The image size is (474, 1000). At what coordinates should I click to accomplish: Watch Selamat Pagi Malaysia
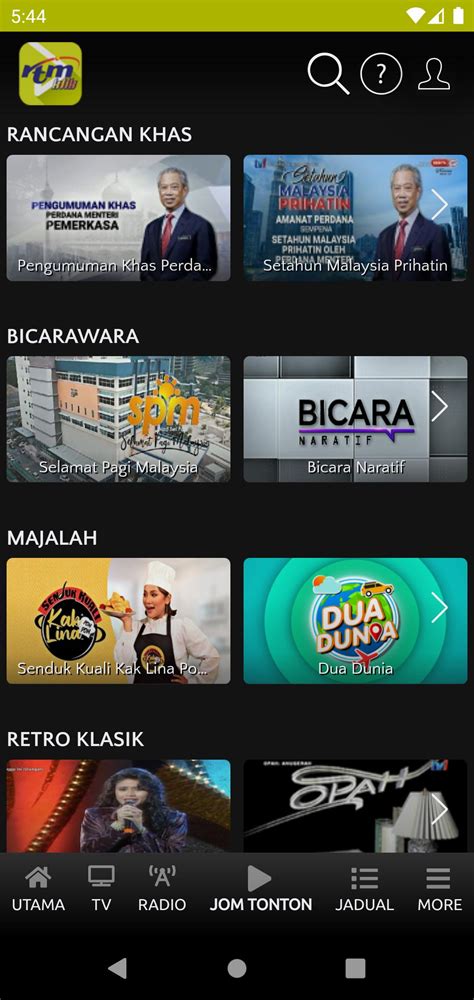click(x=119, y=419)
